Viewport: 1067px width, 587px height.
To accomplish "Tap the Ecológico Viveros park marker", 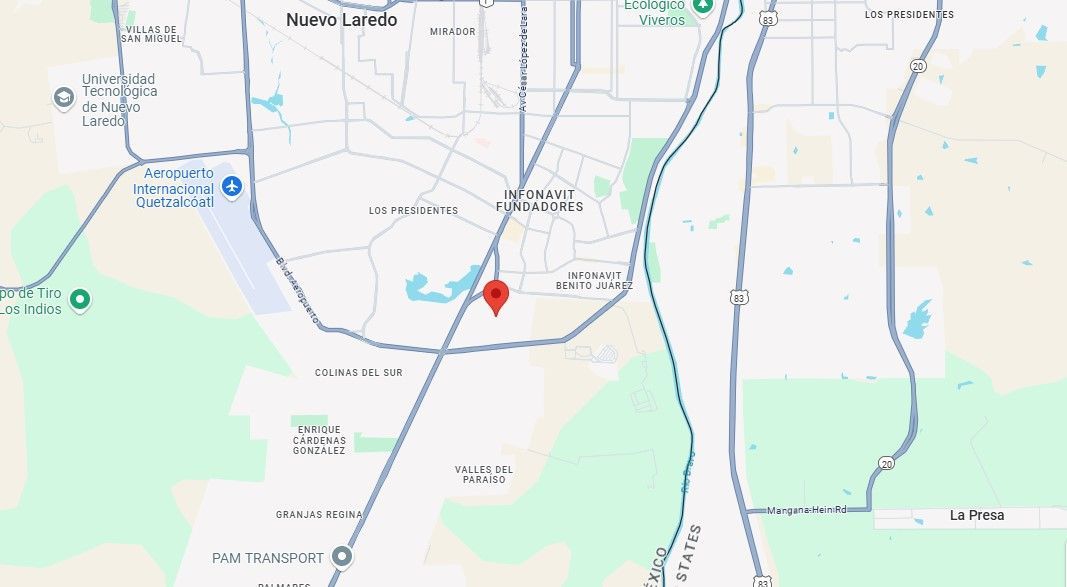I will coord(703,6).
